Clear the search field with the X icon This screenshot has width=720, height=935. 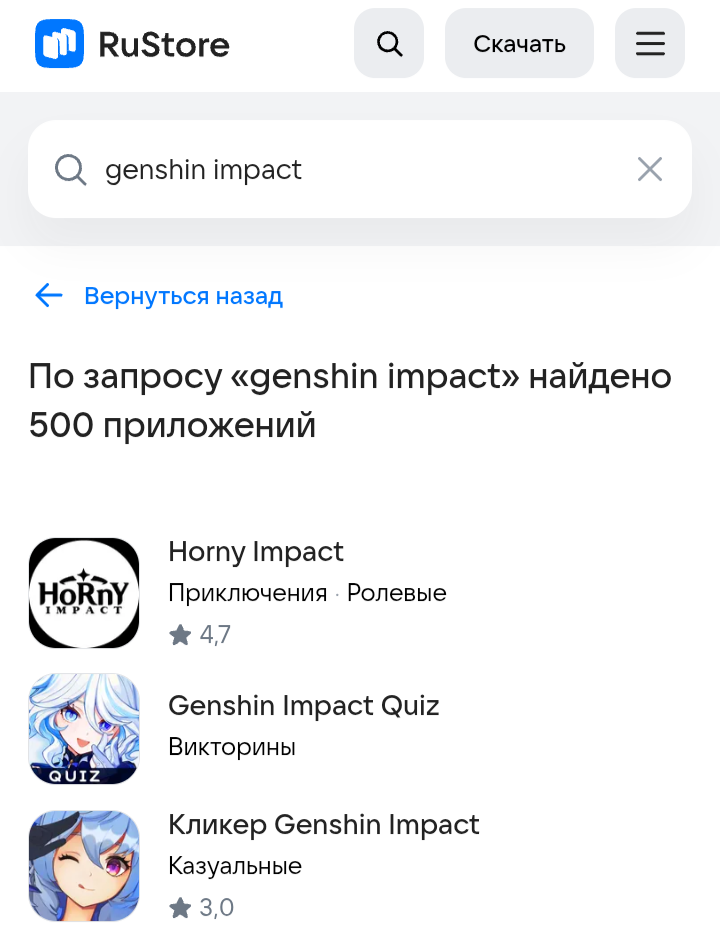(650, 169)
